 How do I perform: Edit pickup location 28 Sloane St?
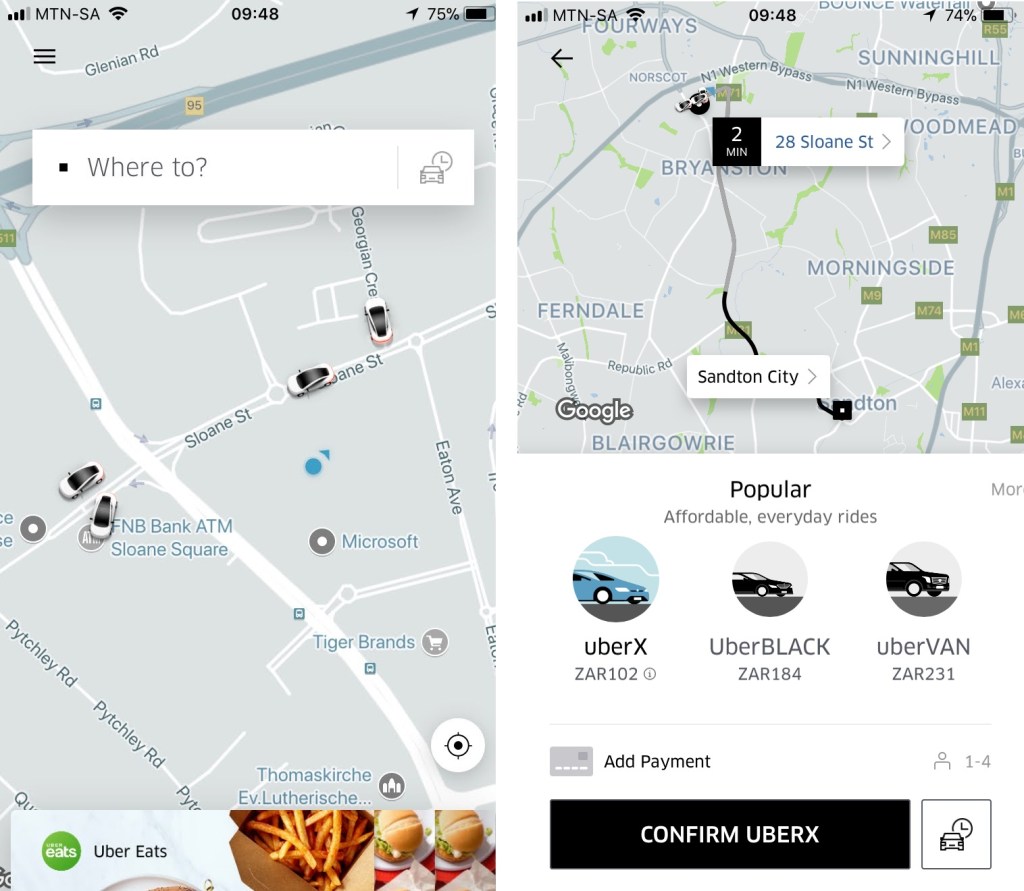pos(832,142)
